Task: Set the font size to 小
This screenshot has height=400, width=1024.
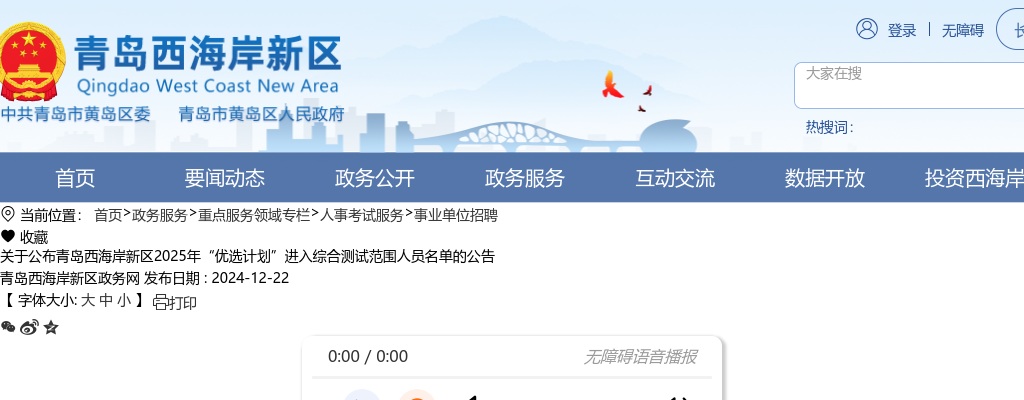Action: pos(124,300)
